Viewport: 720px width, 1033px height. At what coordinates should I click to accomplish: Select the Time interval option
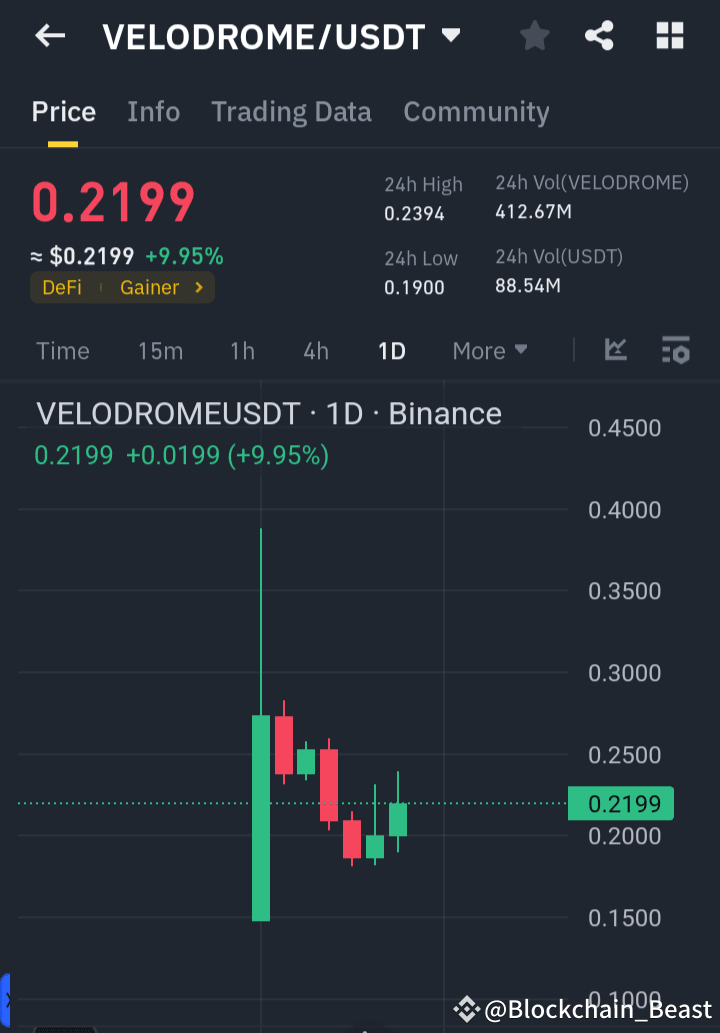[x=62, y=351]
